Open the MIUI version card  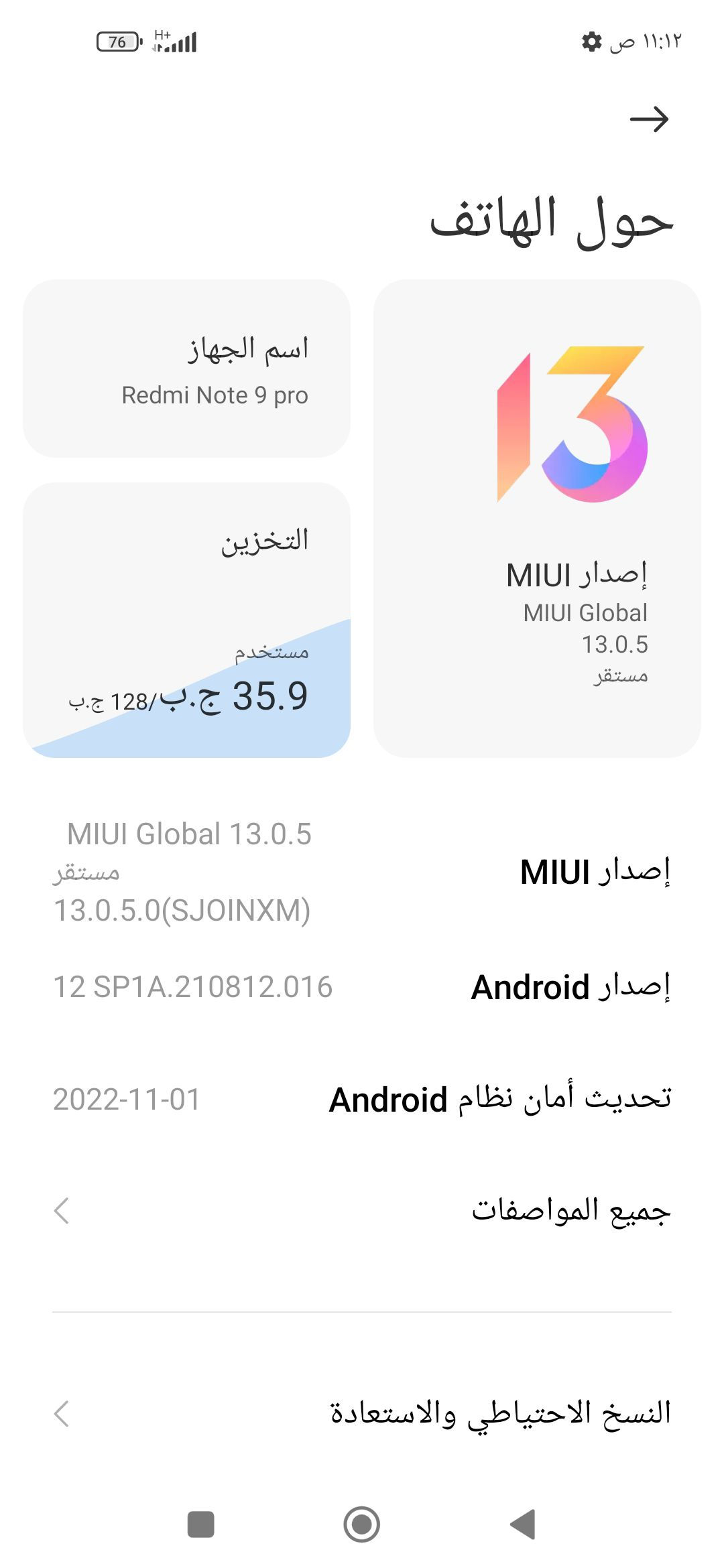tap(537, 518)
